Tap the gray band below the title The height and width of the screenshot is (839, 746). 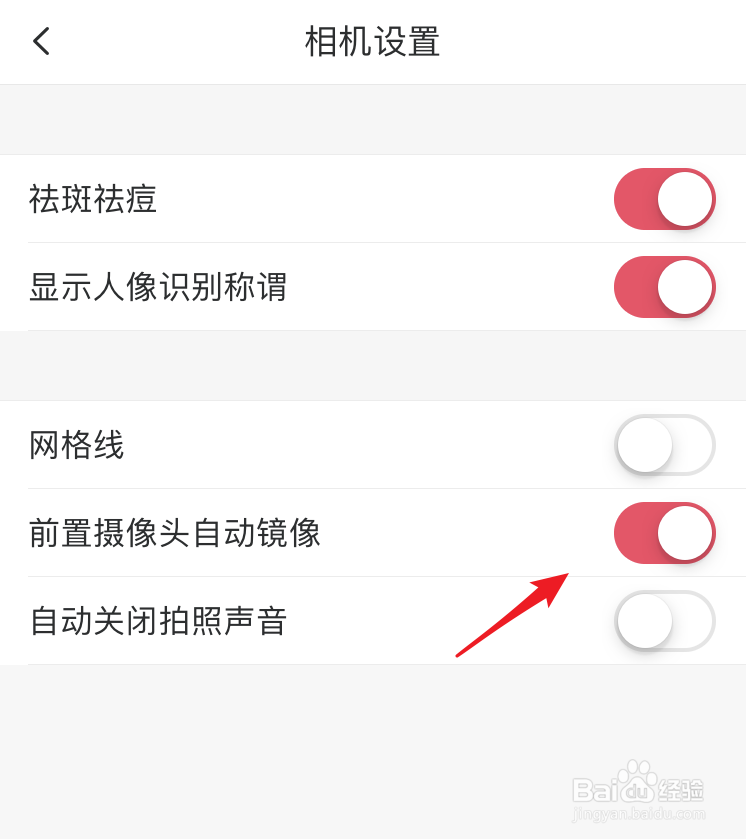(373, 120)
